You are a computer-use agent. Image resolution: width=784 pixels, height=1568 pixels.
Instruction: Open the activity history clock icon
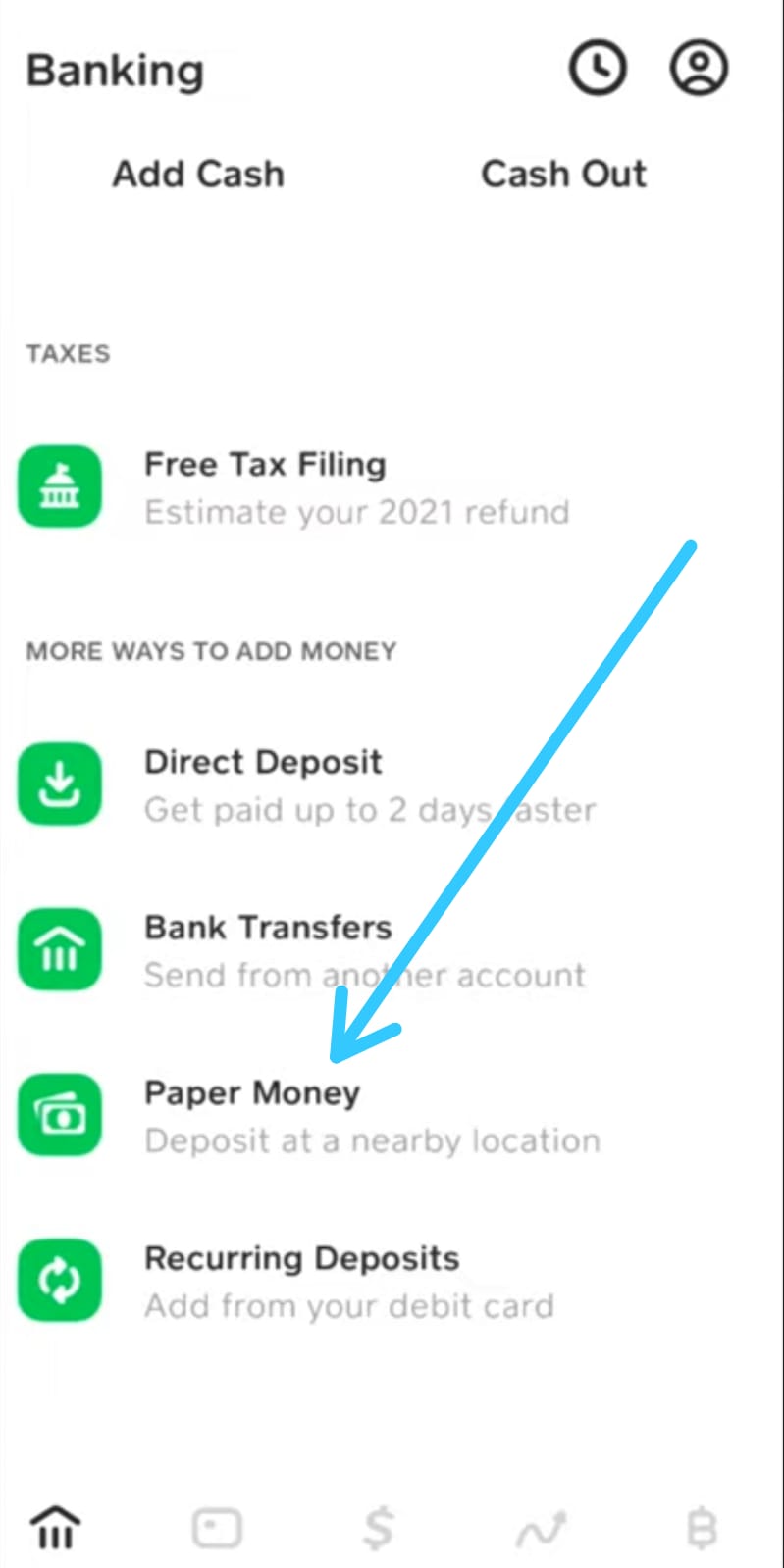[x=598, y=68]
